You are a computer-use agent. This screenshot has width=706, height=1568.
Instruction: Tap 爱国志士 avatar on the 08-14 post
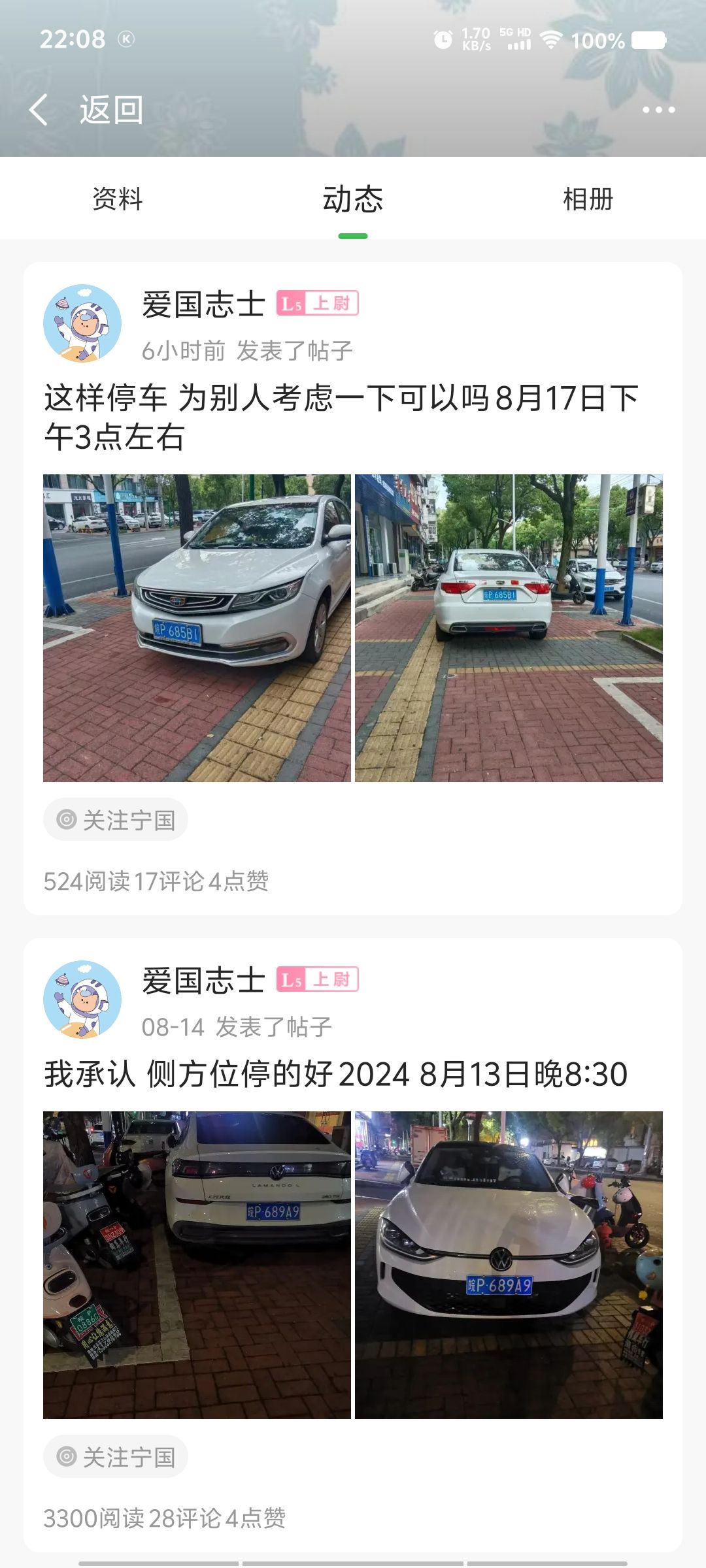(x=82, y=999)
